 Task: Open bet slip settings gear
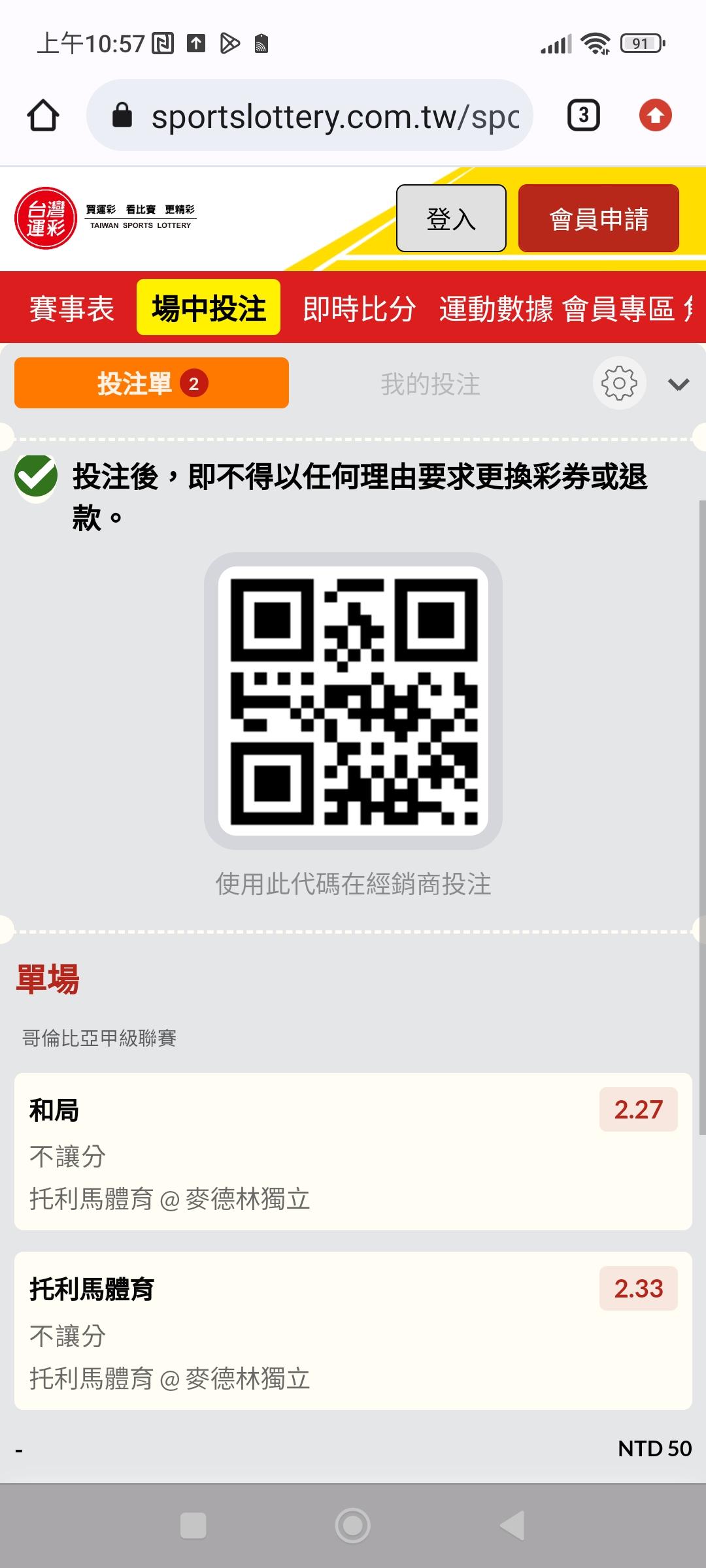pos(619,383)
